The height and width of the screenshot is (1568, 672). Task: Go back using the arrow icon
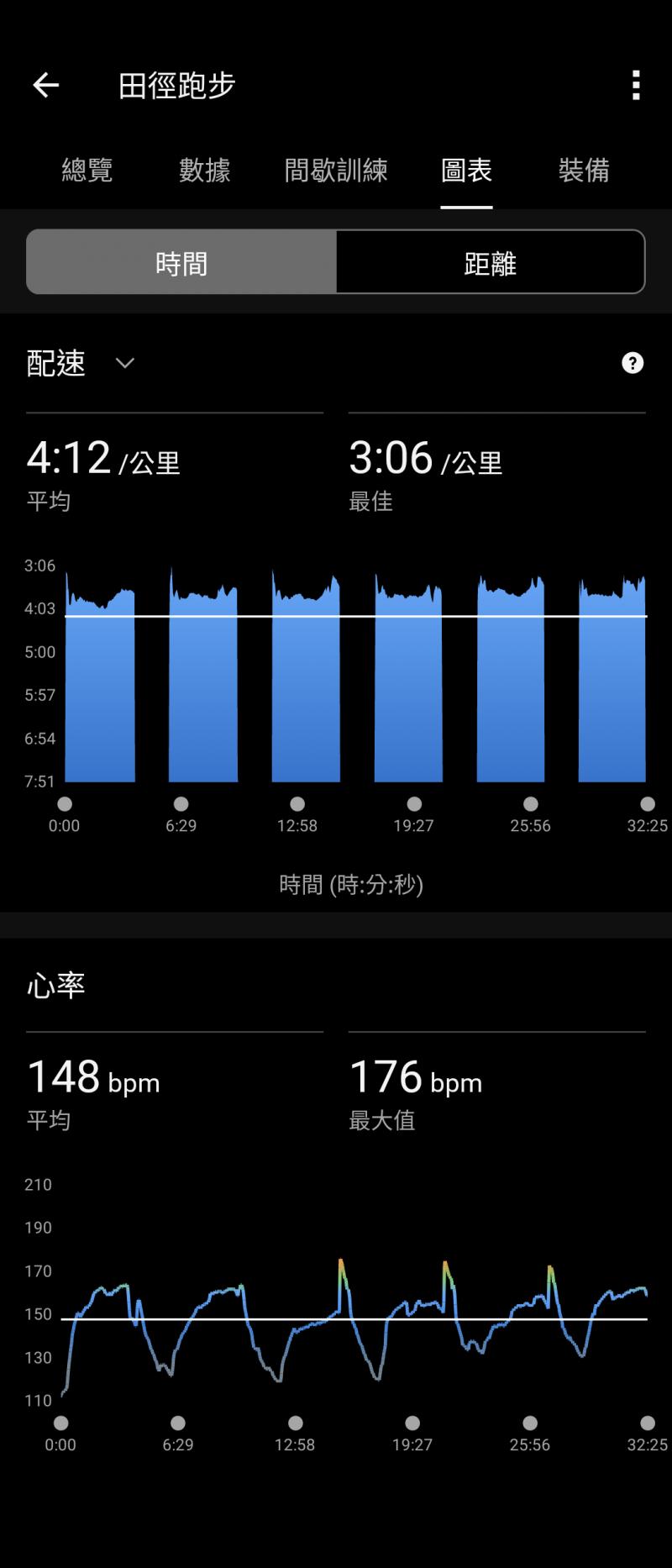(x=46, y=85)
